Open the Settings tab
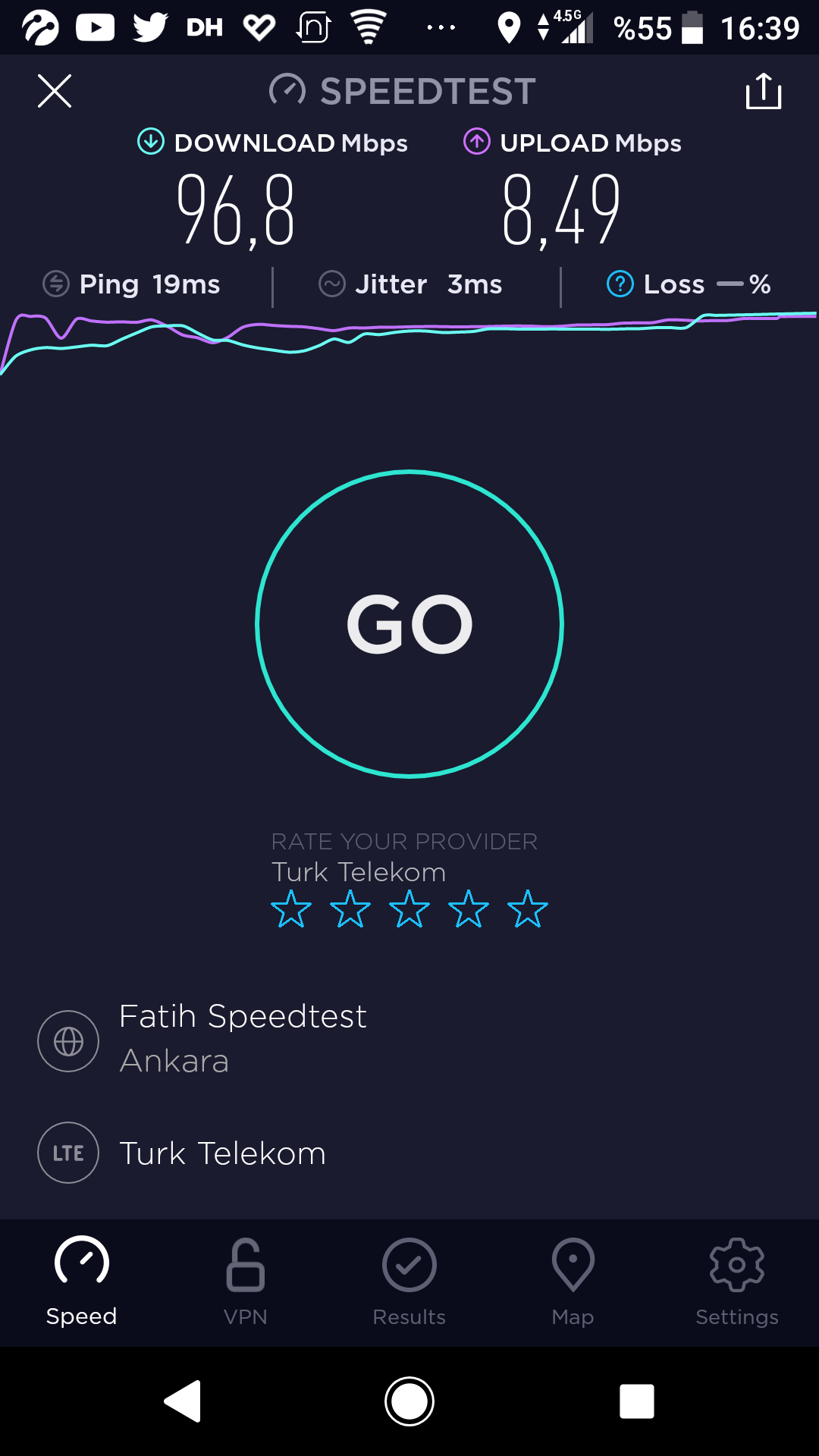The height and width of the screenshot is (1456, 819). point(737,1282)
